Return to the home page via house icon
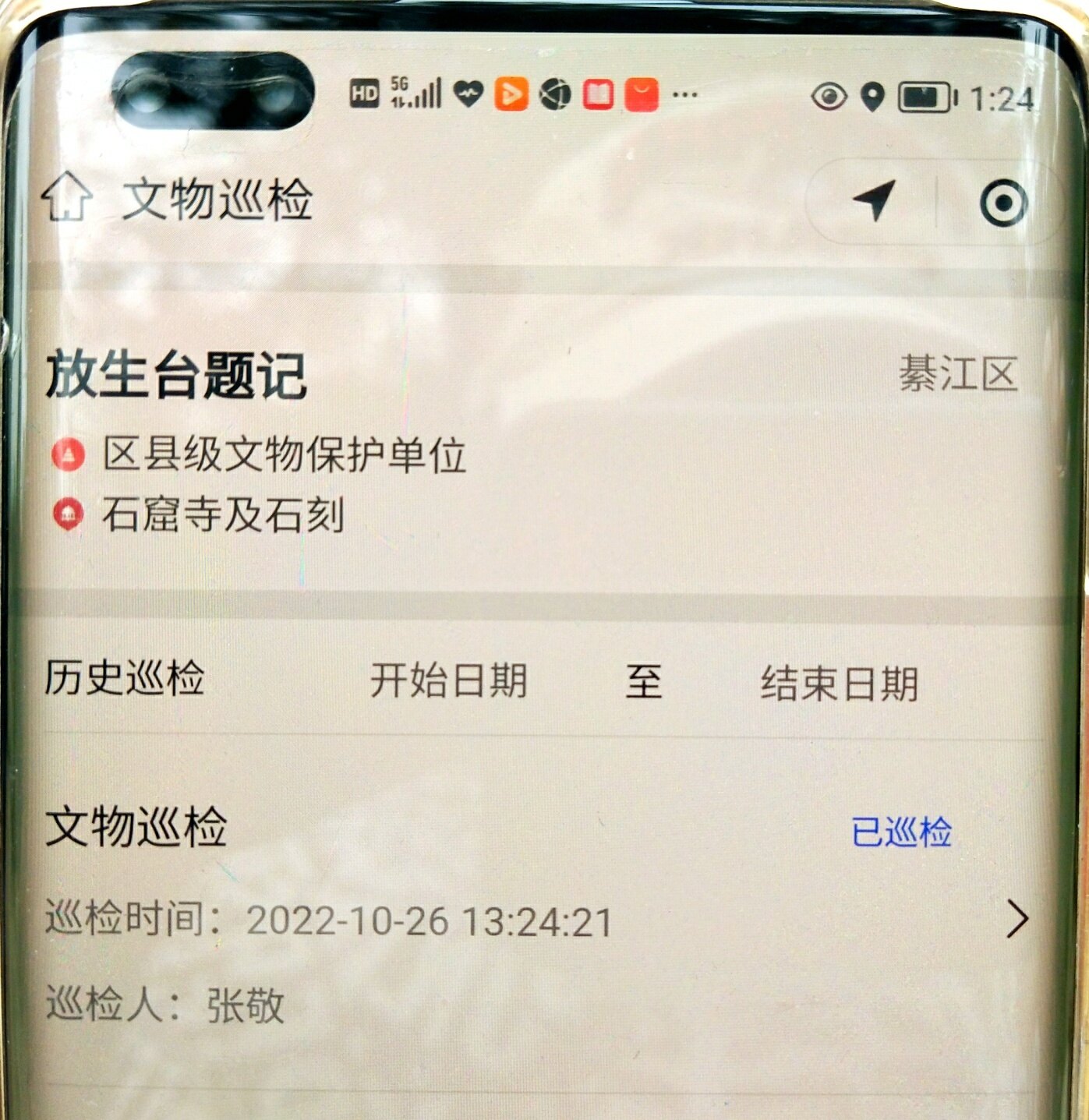The image size is (1089, 1120). [x=67, y=197]
